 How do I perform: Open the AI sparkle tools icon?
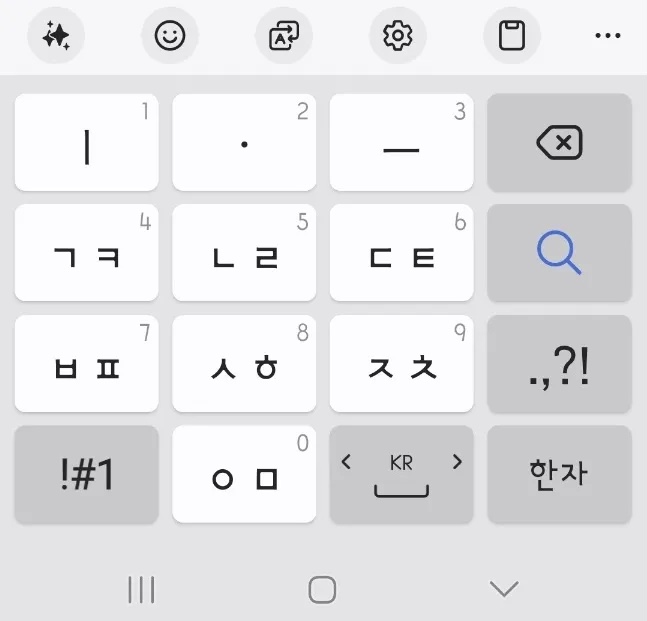tap(56, 37)
